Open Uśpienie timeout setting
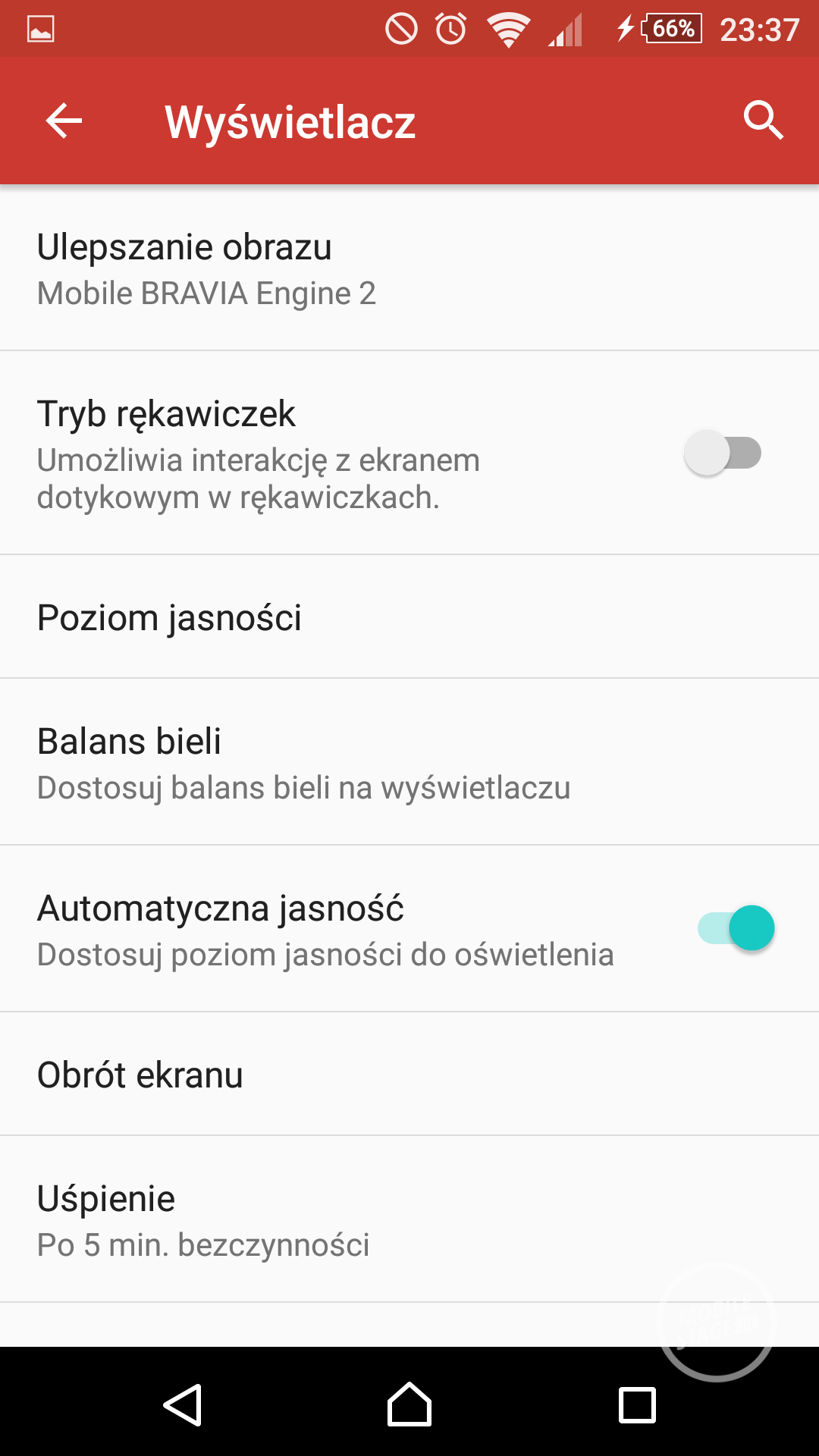Image resolution: width=819 pixels, height=1456 pixels. 409,1220
